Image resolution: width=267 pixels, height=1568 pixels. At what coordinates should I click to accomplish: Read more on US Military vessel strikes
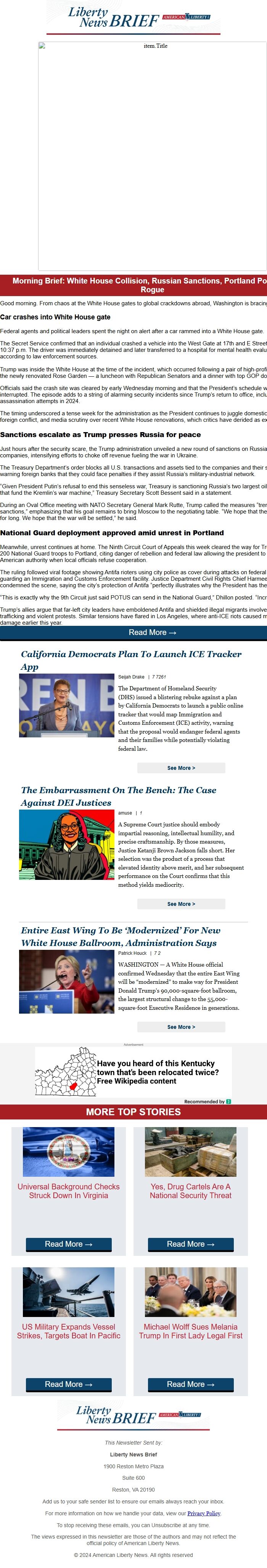[69, 1383]
